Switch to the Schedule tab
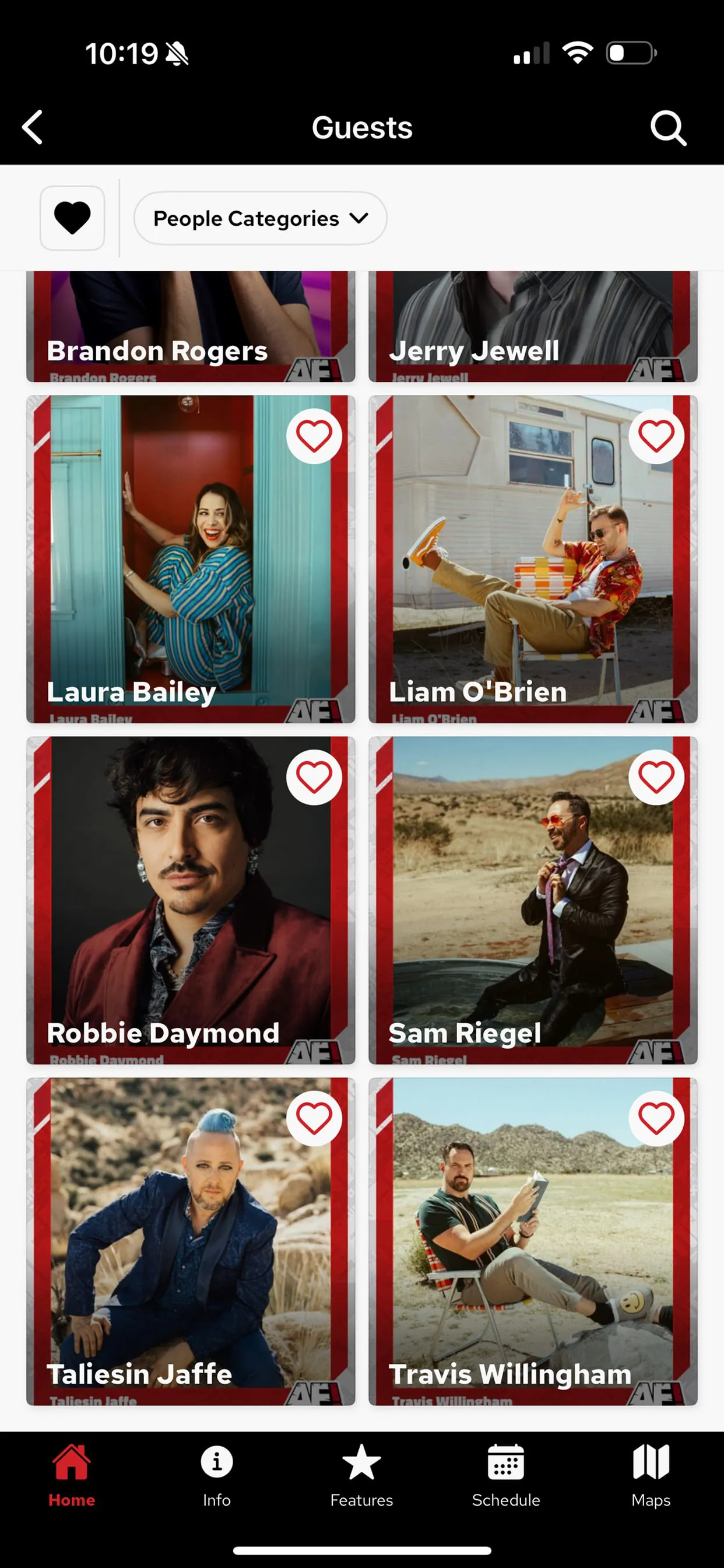 coord(506,1474)
